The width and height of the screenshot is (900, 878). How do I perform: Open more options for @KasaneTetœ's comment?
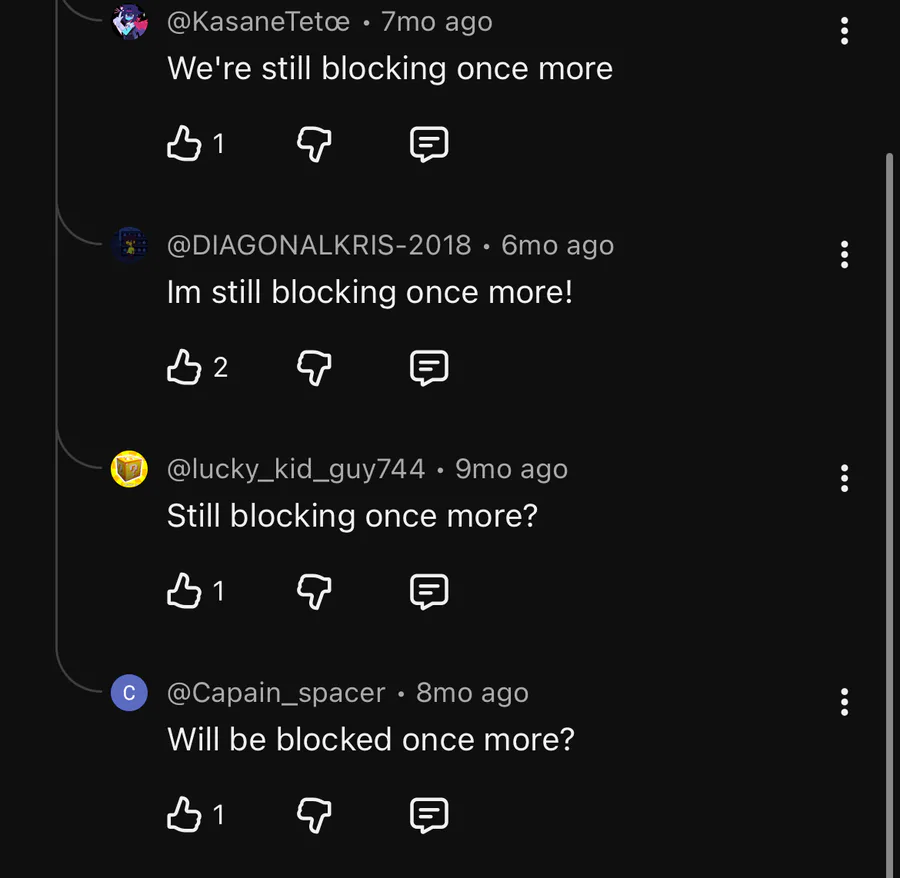click(845, 31)
